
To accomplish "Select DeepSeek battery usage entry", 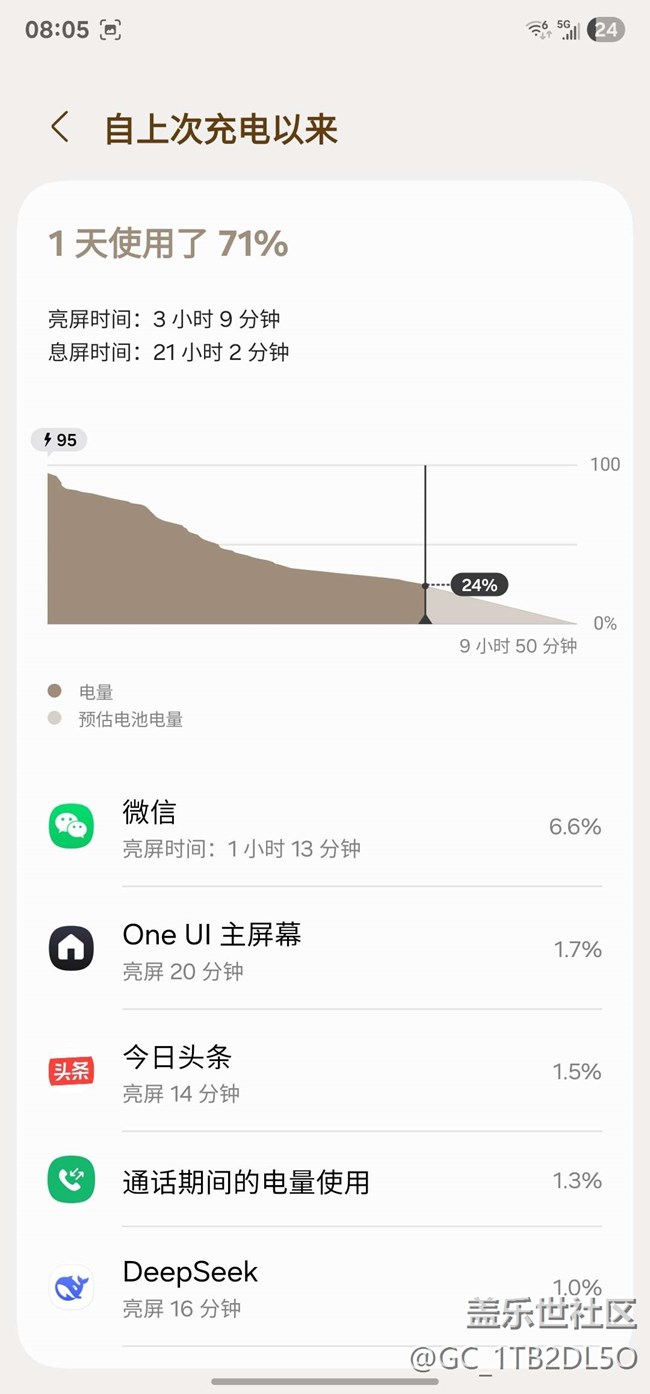I will [x=325, y=1288].
